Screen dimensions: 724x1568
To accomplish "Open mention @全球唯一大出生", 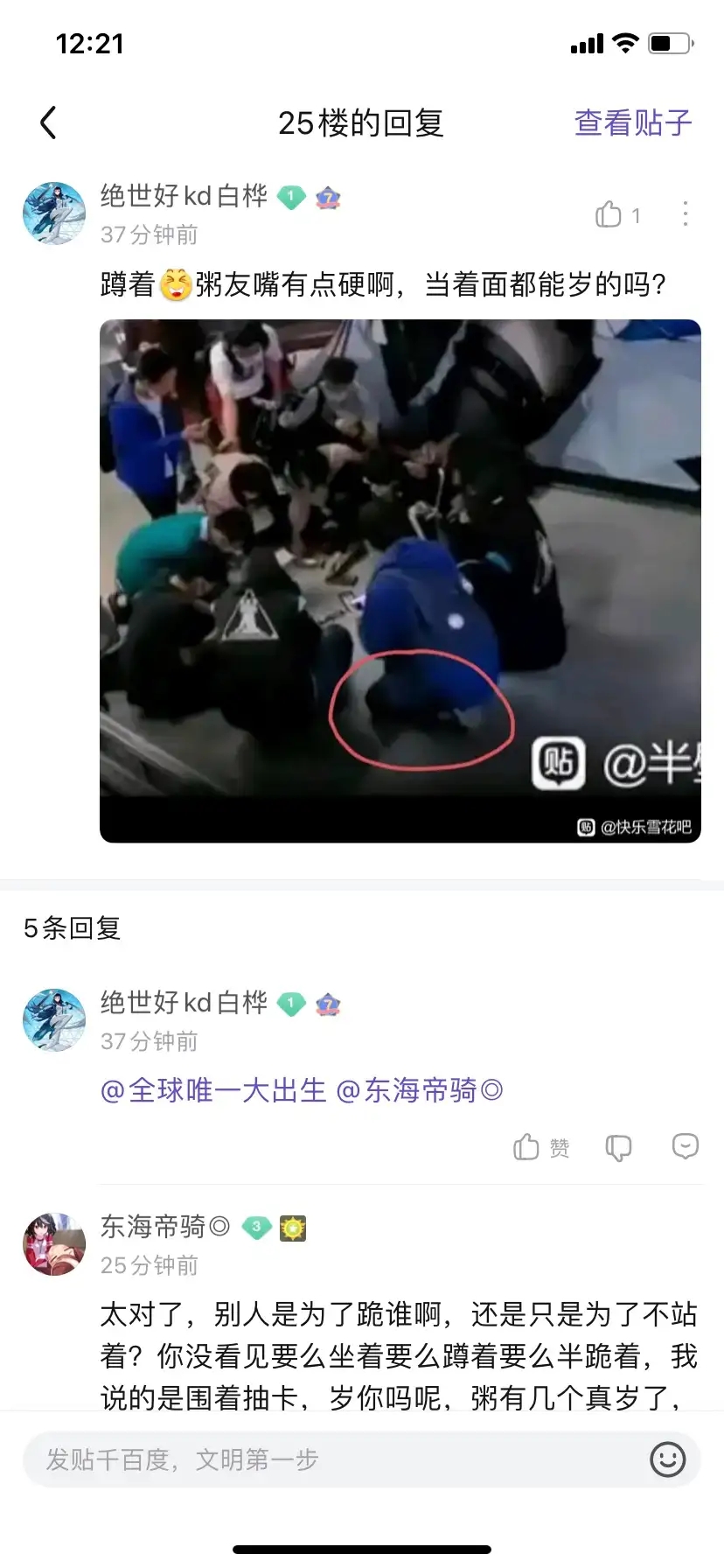I will pos(213,1090).
